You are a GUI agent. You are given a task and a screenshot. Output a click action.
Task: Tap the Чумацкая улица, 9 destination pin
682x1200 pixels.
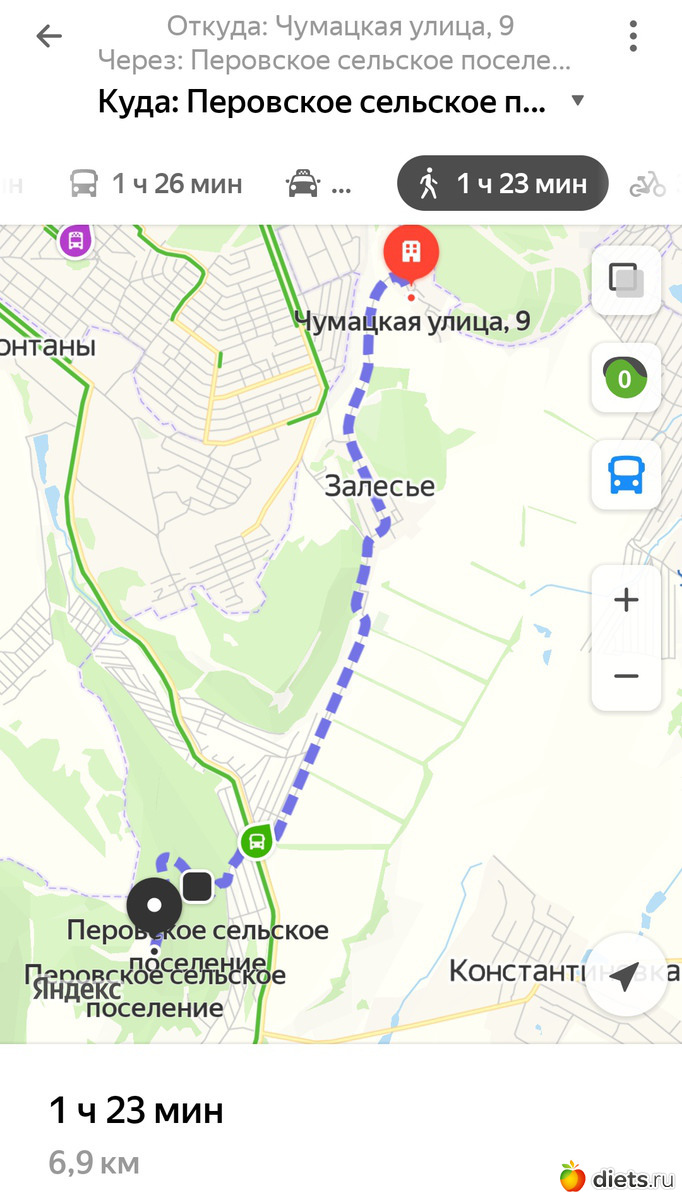pos(410,252)
